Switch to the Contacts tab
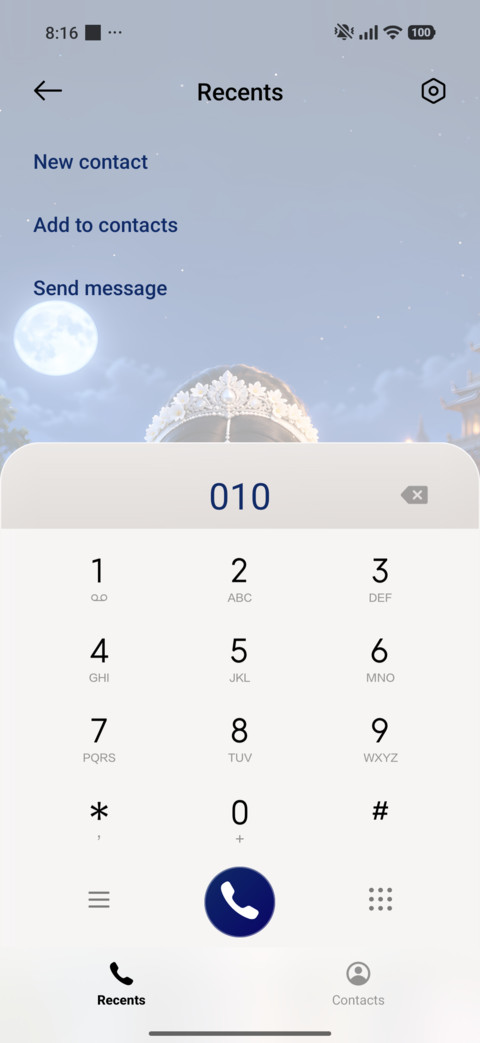Image resolution: width=480 pixels, height=1043 pixels. point(358,984)
